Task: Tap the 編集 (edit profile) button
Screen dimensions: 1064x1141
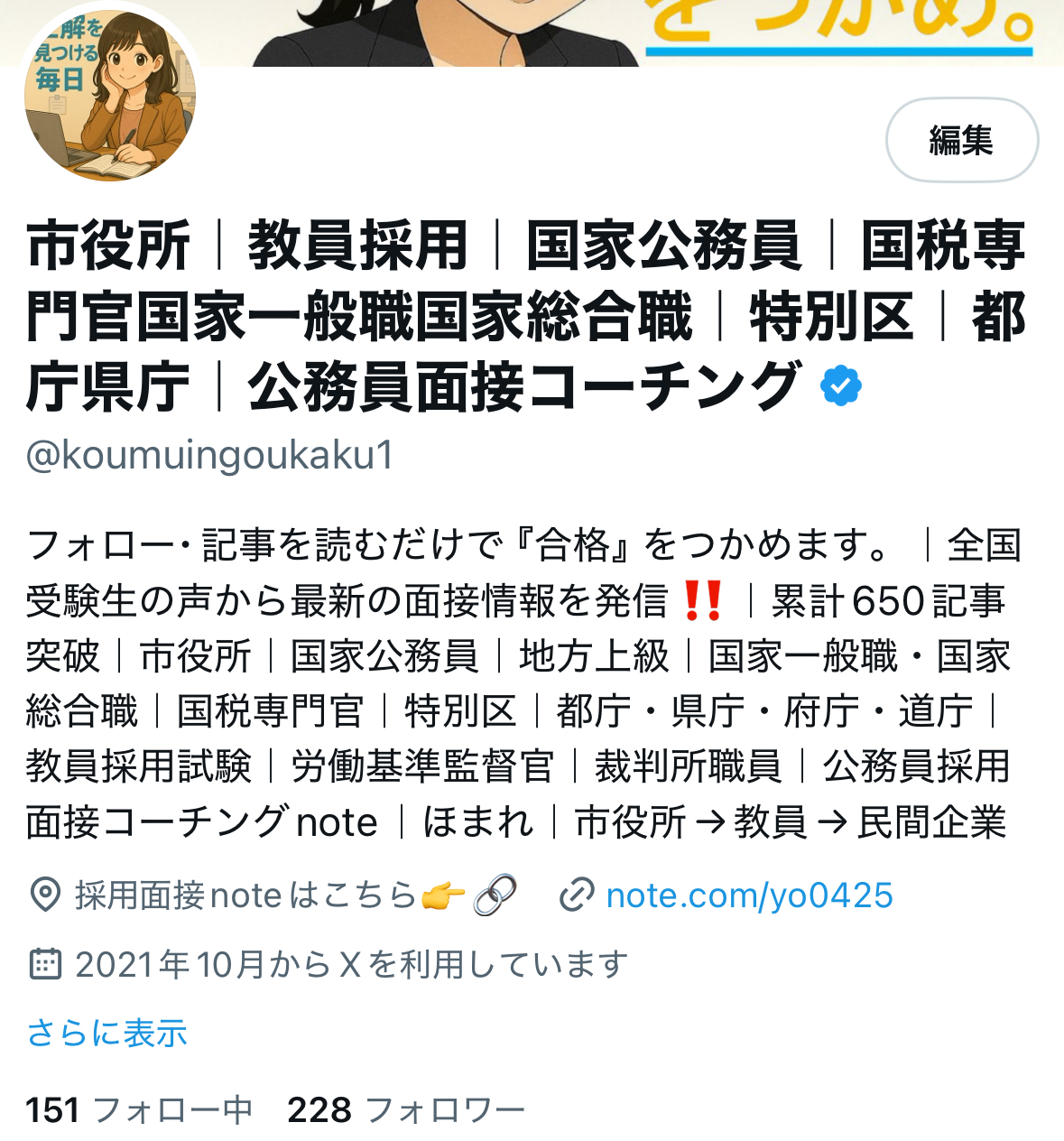Action: coord(961,141)
